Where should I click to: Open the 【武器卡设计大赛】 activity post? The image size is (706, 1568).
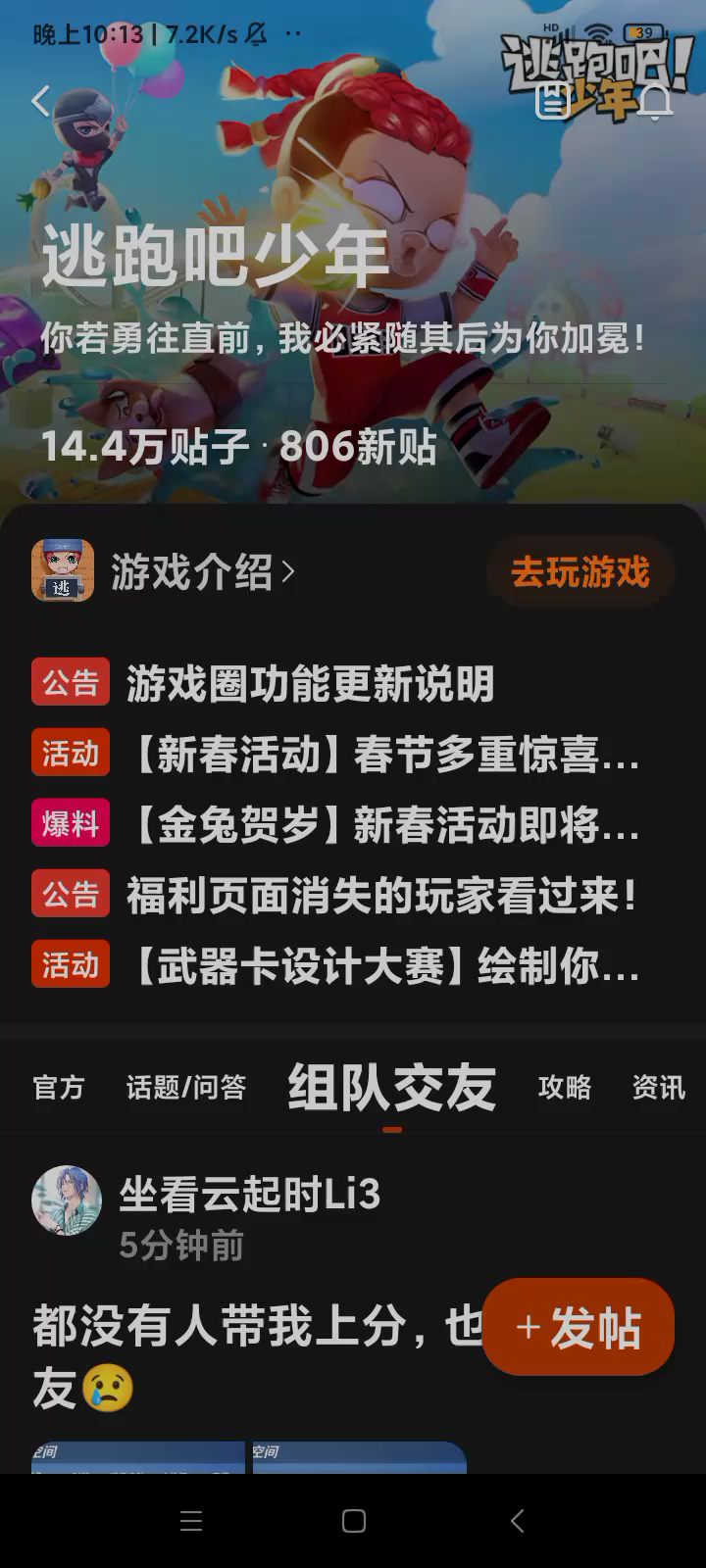[382, 966]
